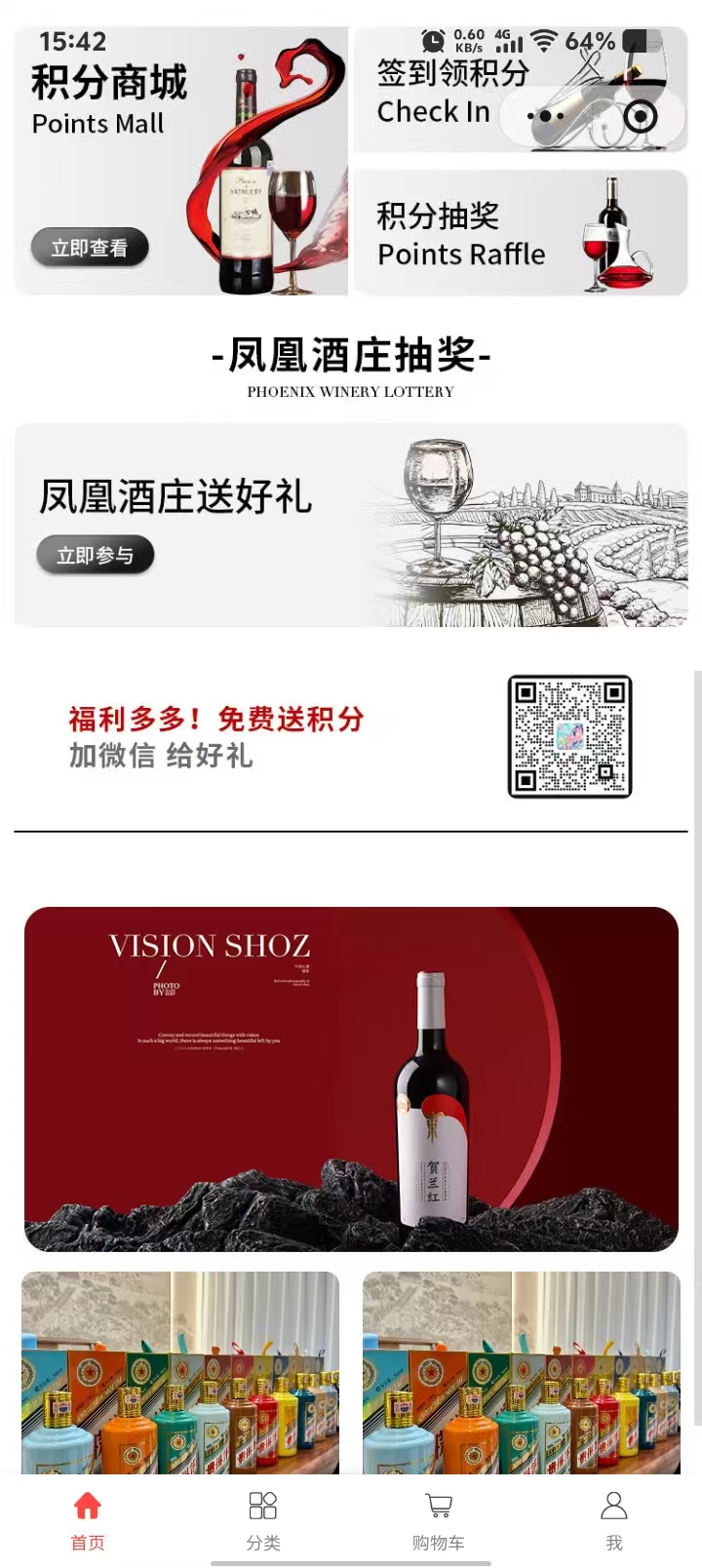The height and width of the screenshot is (1568, 702).
Task: Switch to the 首页 tab
Action: [88, 1519]
